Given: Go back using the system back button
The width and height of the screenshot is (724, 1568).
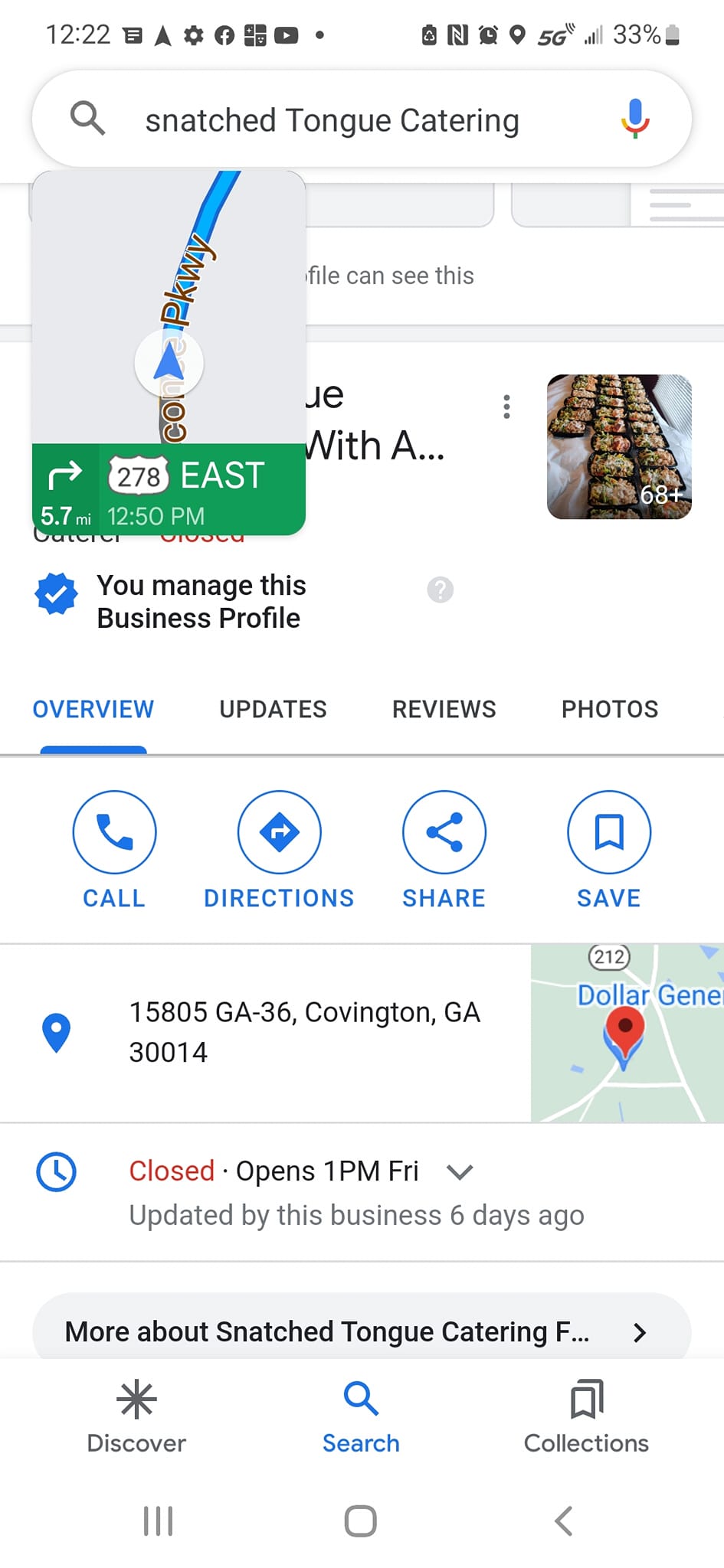Looking at the screenshot, I should click(563, 1521).
